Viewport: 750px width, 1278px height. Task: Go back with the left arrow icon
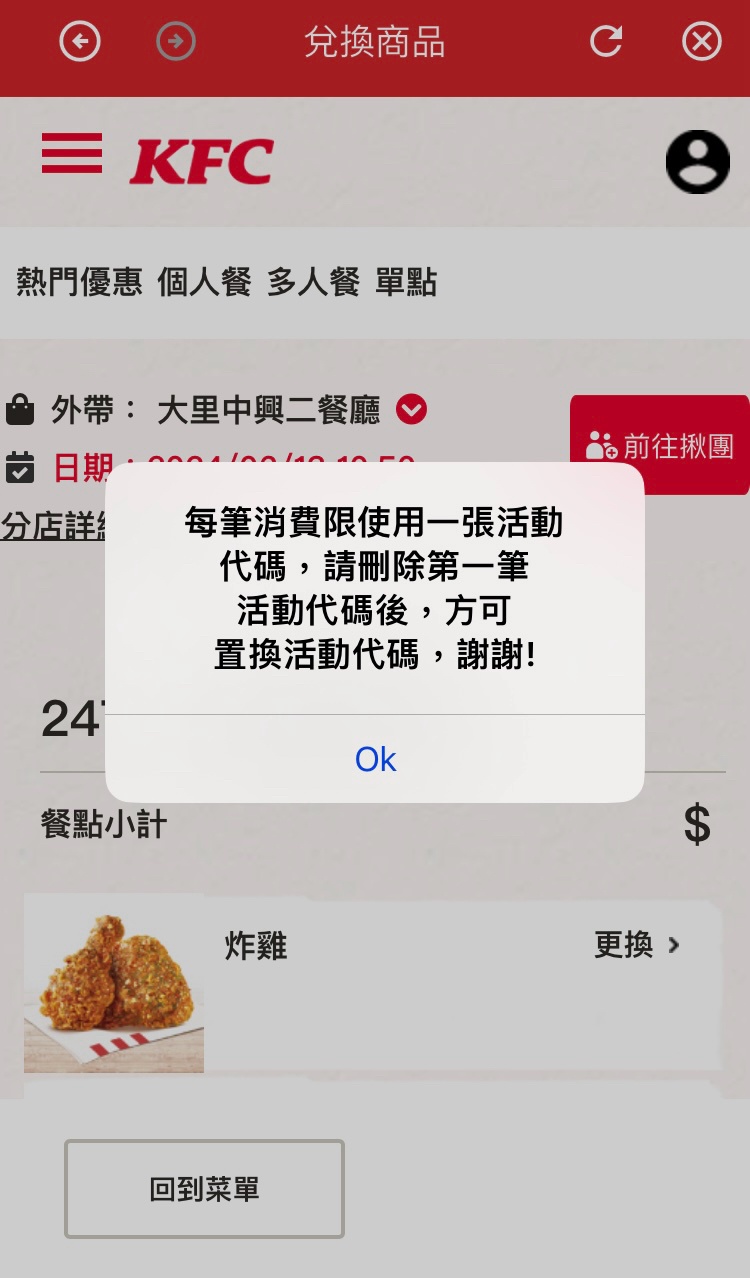(80, 42)
